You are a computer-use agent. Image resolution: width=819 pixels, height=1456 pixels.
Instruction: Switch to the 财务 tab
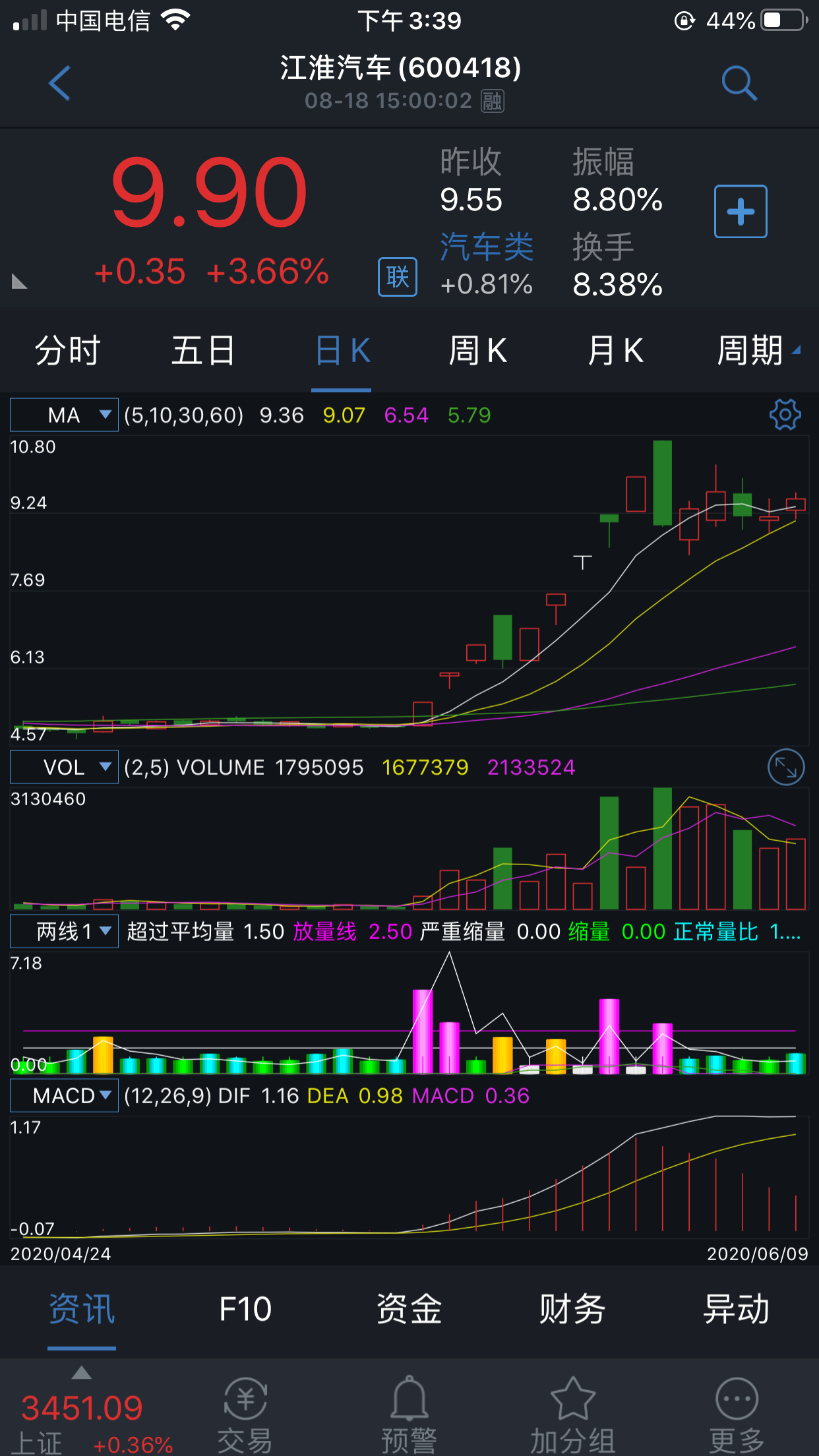(x=572, y=1309)
